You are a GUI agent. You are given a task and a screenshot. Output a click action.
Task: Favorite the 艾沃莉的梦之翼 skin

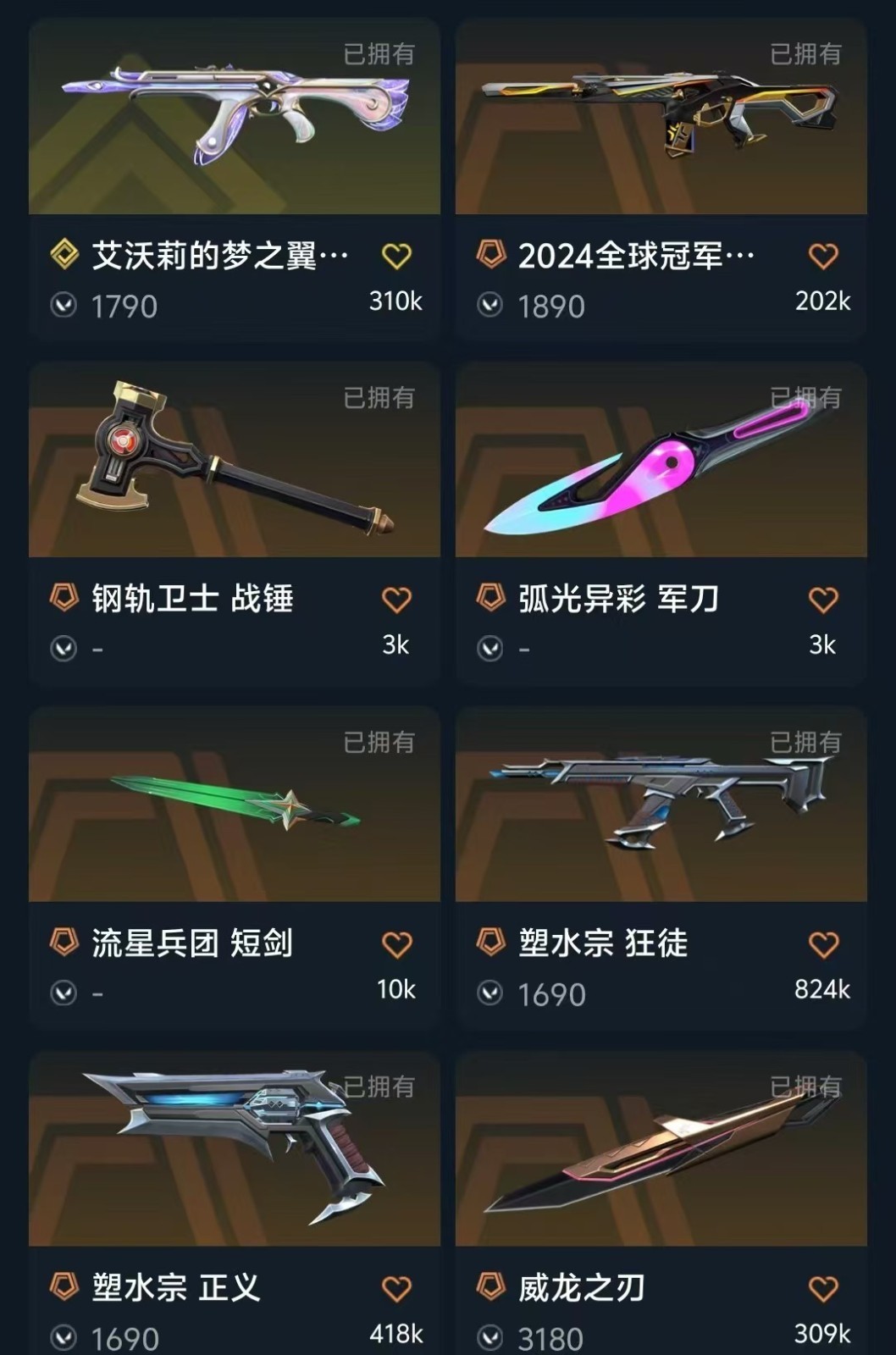click(x=396, y=257)
